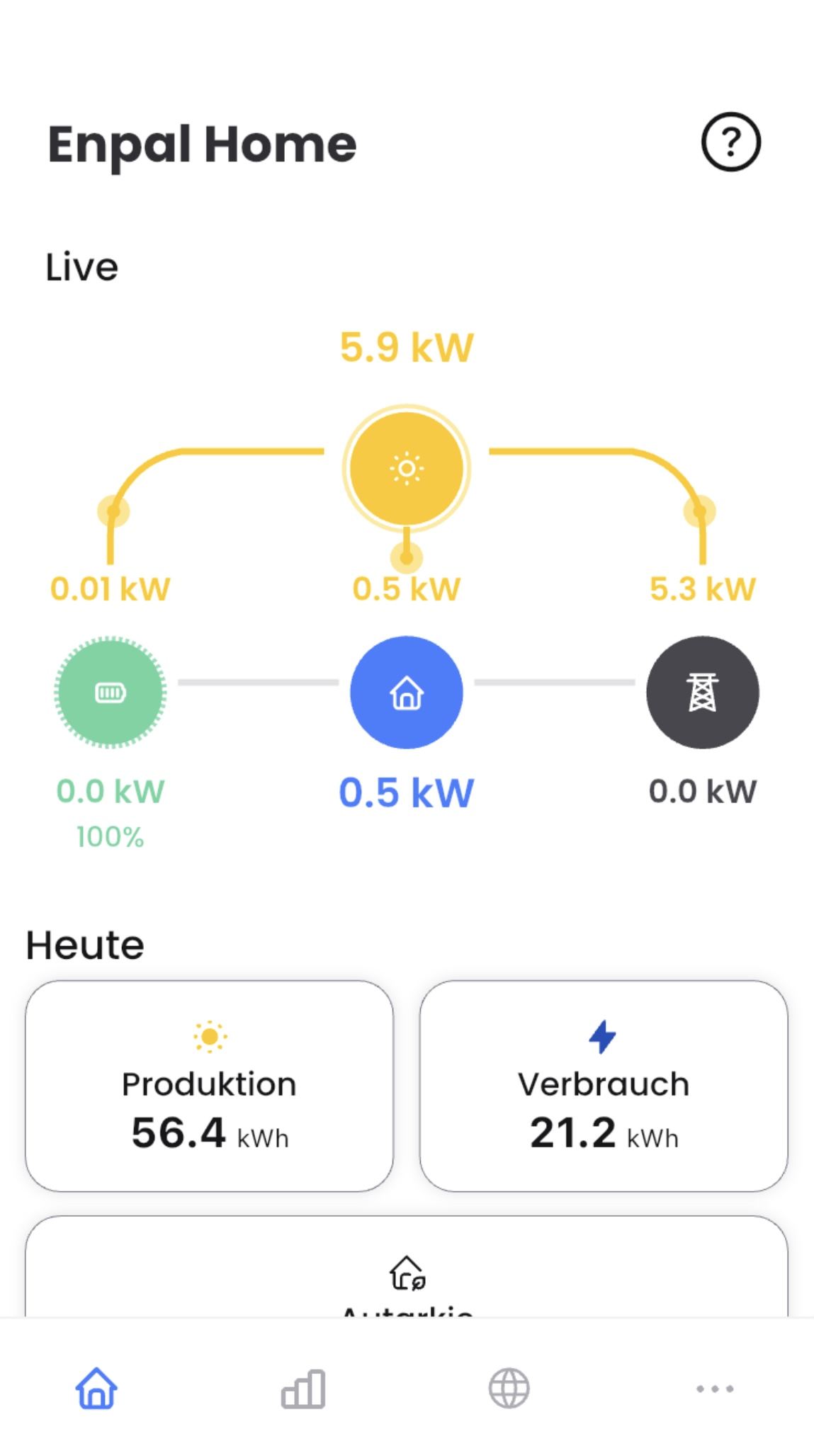Tap the green battery circle
Screen dimensions: 814x1456
click(111, 692)
